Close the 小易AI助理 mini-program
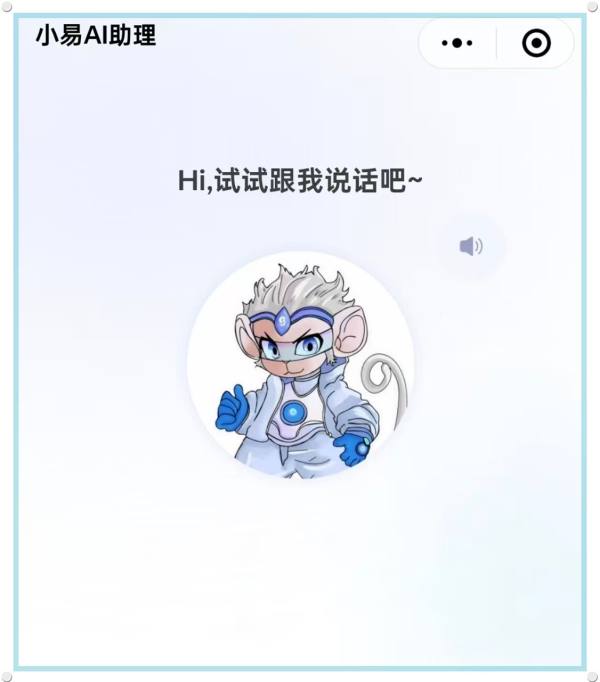 click(x=536, y=43)
